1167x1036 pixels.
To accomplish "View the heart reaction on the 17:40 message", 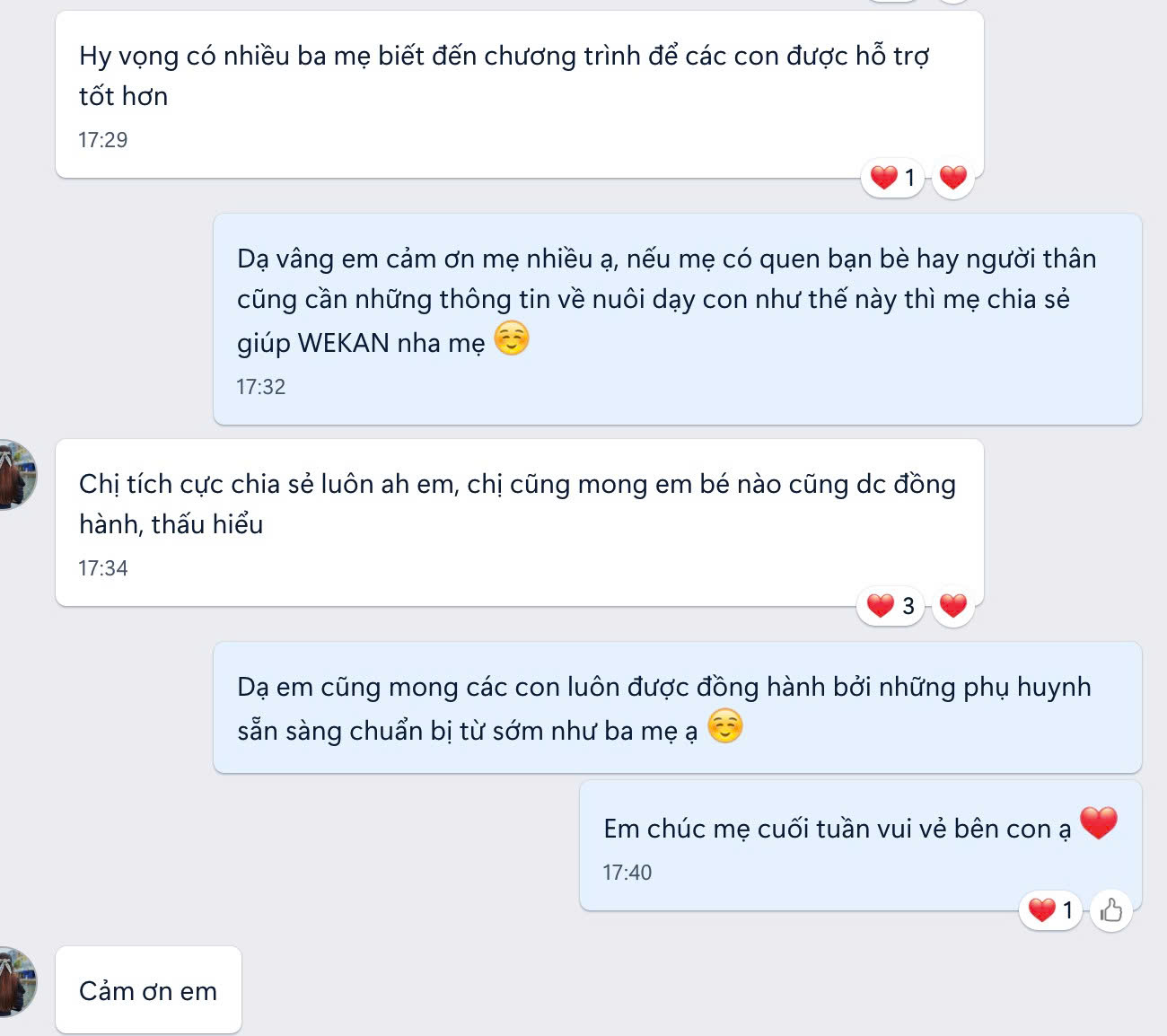I will tap(1050, 910).
